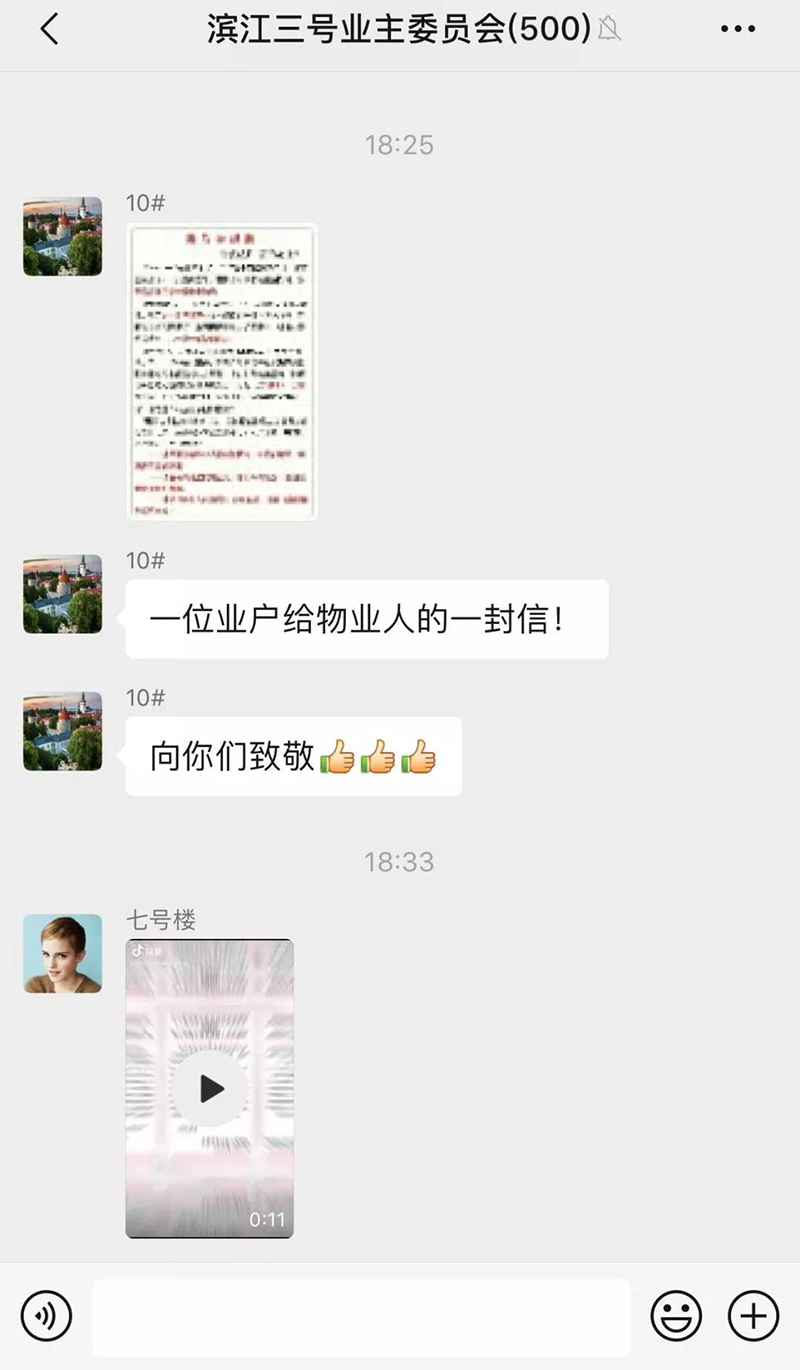Switch to voice message input

pyautogui.click(x=46, y=1316)
